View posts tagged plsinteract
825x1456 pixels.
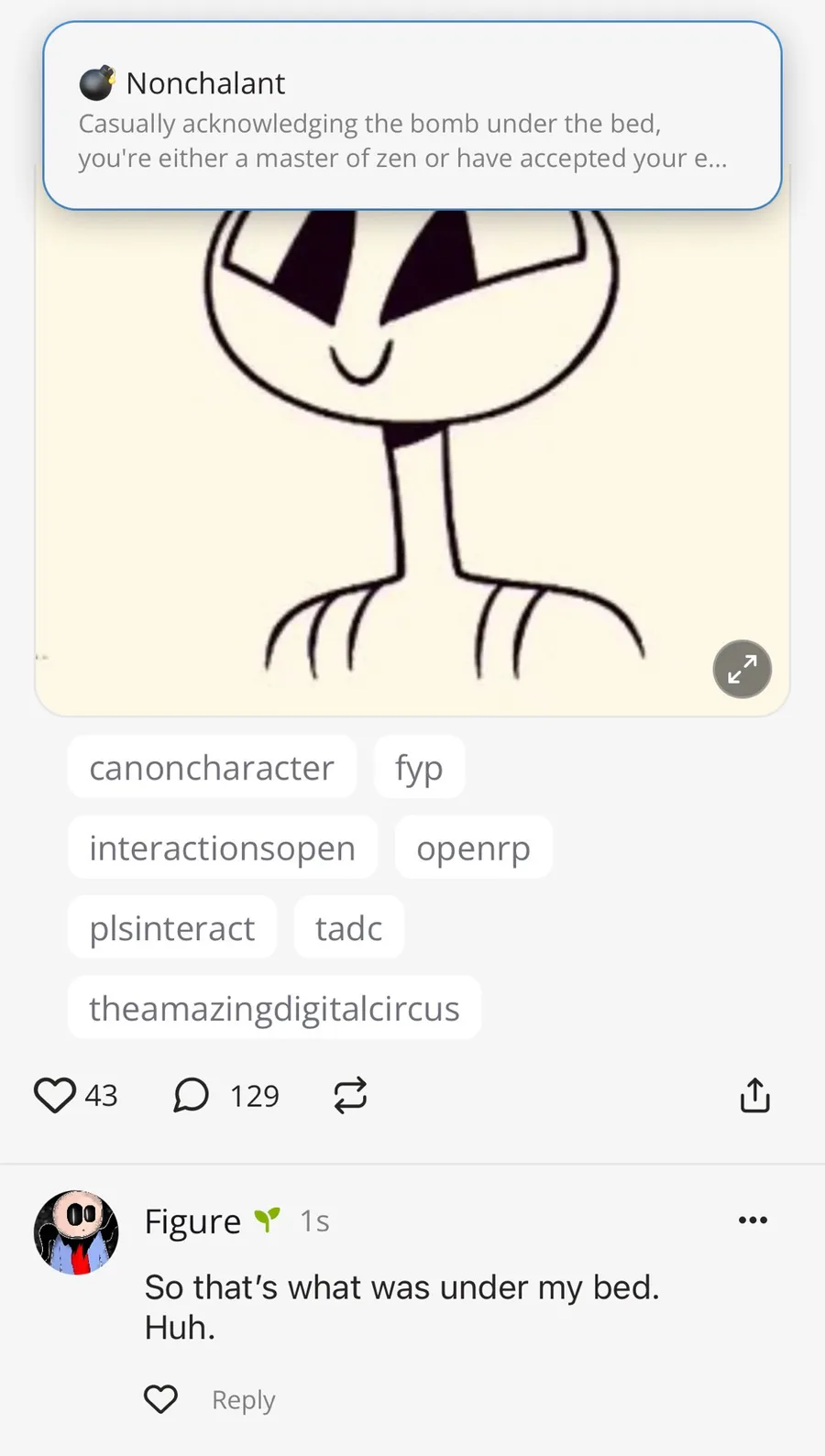click(171, 927)
